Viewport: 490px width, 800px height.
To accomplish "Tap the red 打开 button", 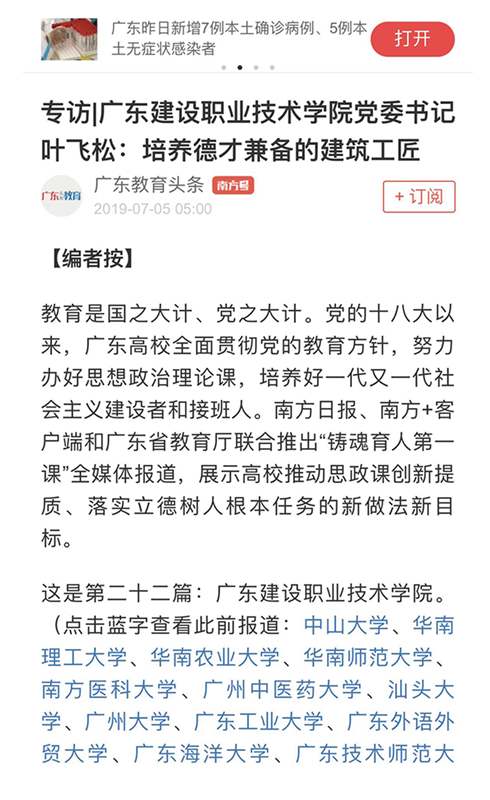I will point(412,39).
